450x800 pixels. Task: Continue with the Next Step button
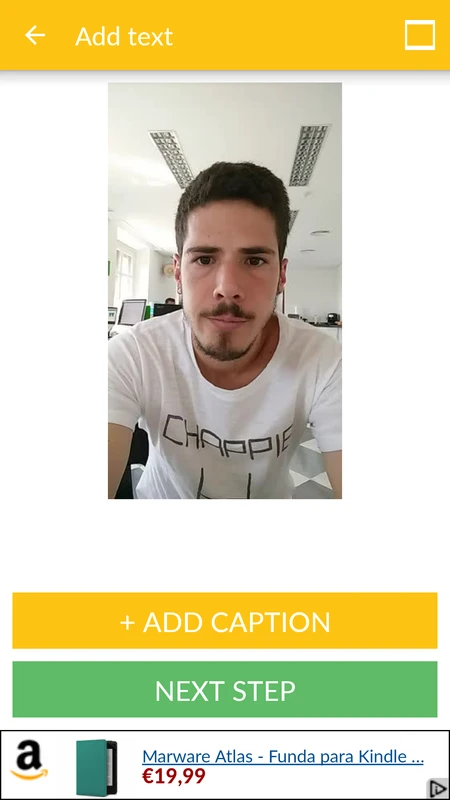click(x=225, y=689)
